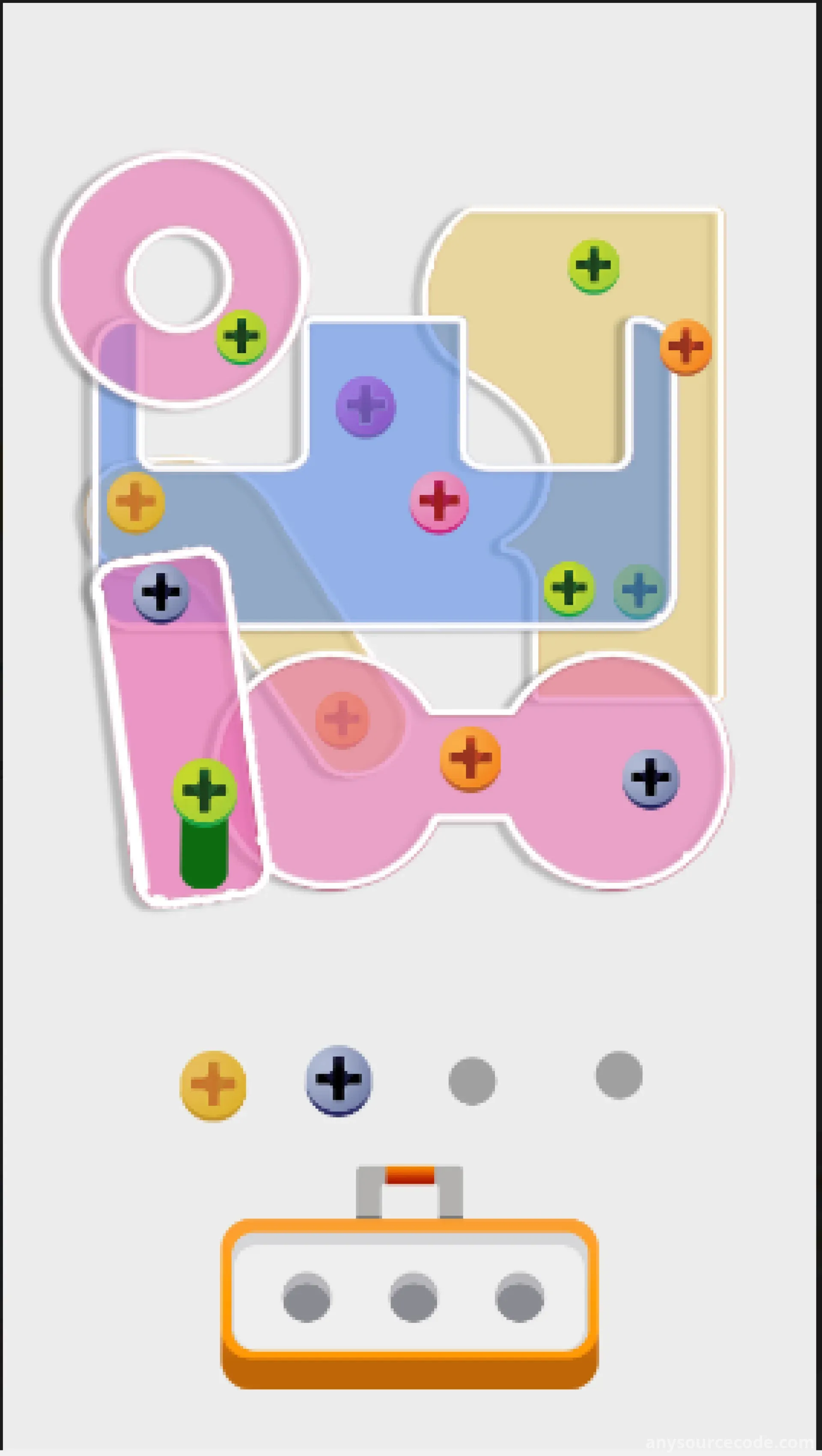Select the blue screw in the holding row
This screenshot has width=822, height=1456.
pos(339,1080)
